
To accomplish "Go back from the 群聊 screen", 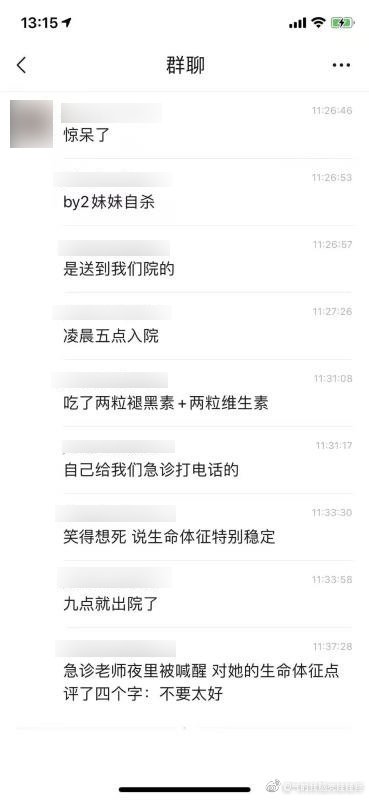I will click(21, 65).
